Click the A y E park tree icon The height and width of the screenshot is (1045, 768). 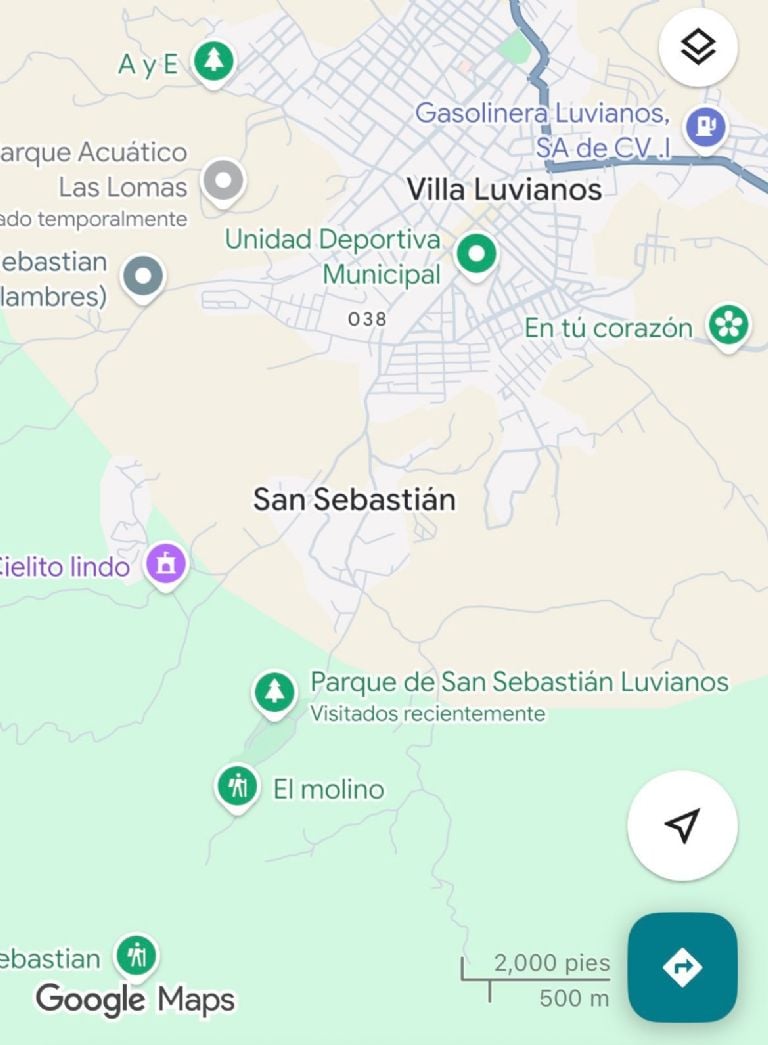tap(212, 61)
